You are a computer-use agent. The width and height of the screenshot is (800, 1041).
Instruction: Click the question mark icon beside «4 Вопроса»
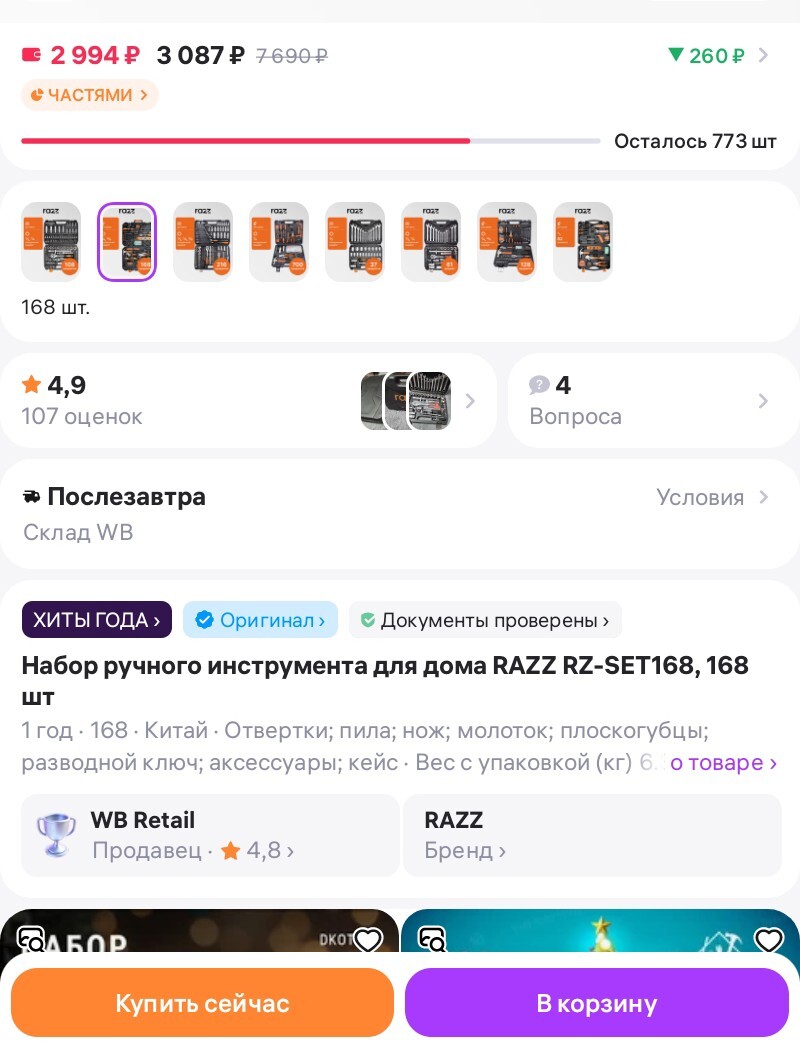click(539, 385)
